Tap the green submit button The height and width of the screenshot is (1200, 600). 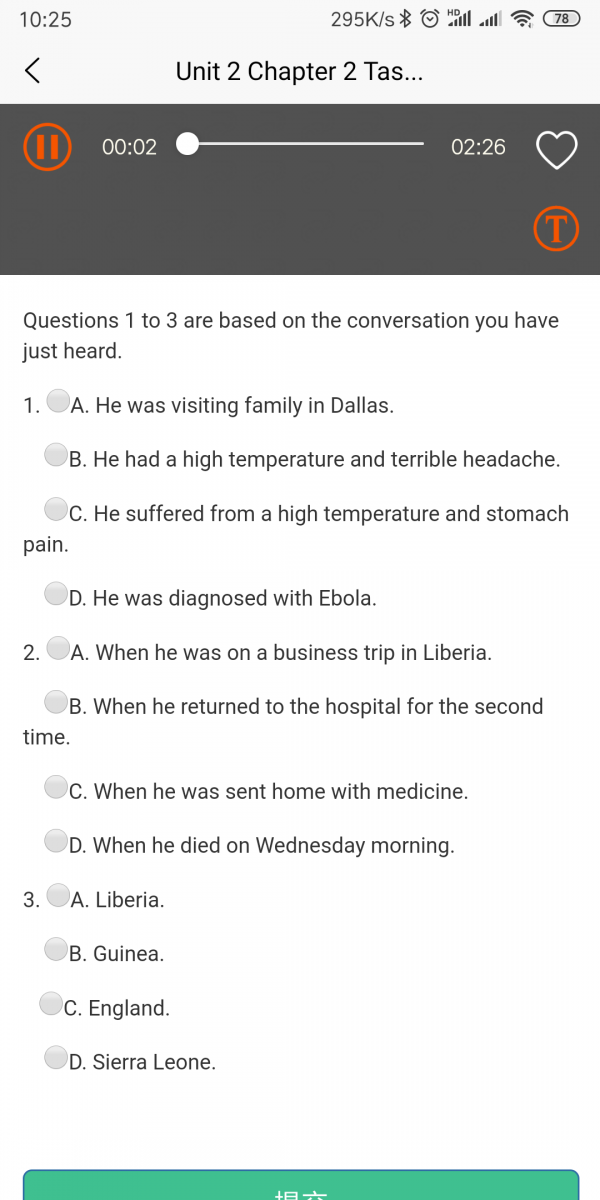tap(300, 1187)
